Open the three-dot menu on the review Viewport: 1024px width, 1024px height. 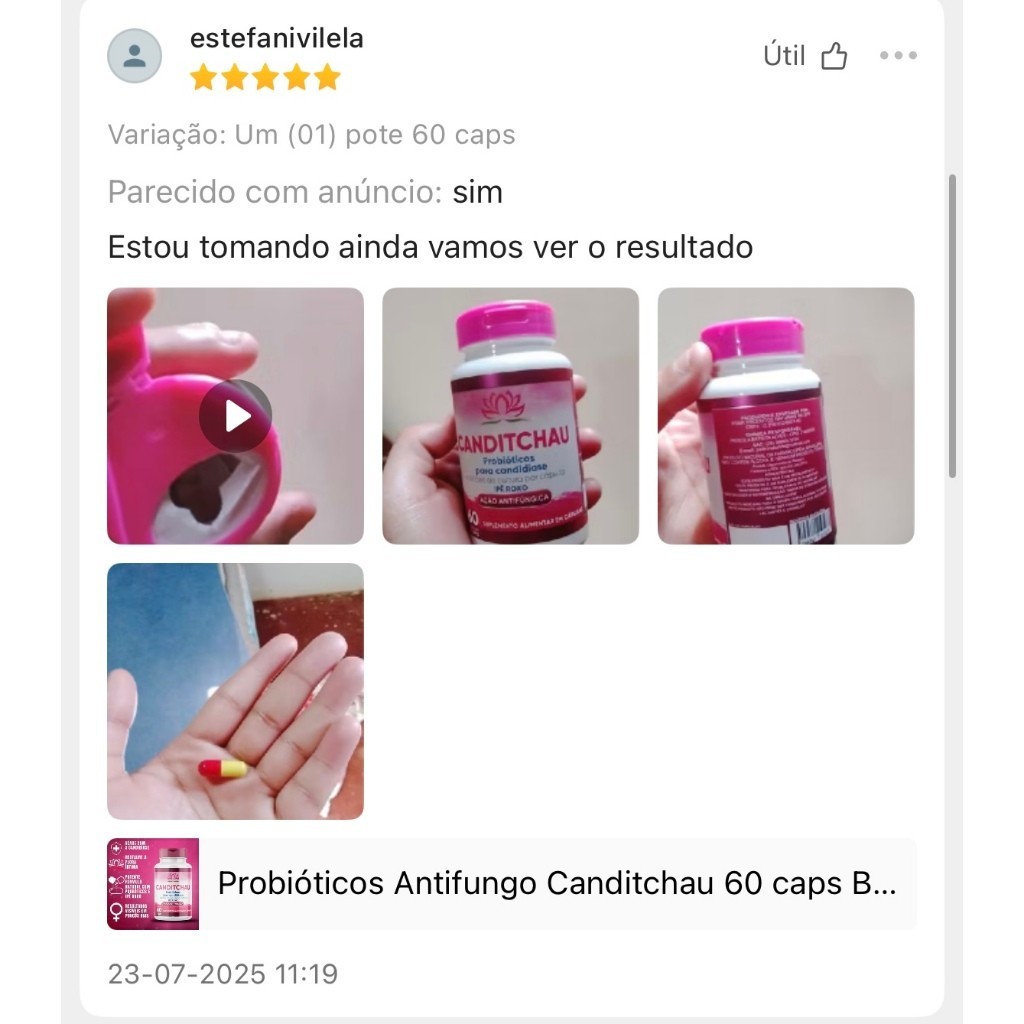897,56
